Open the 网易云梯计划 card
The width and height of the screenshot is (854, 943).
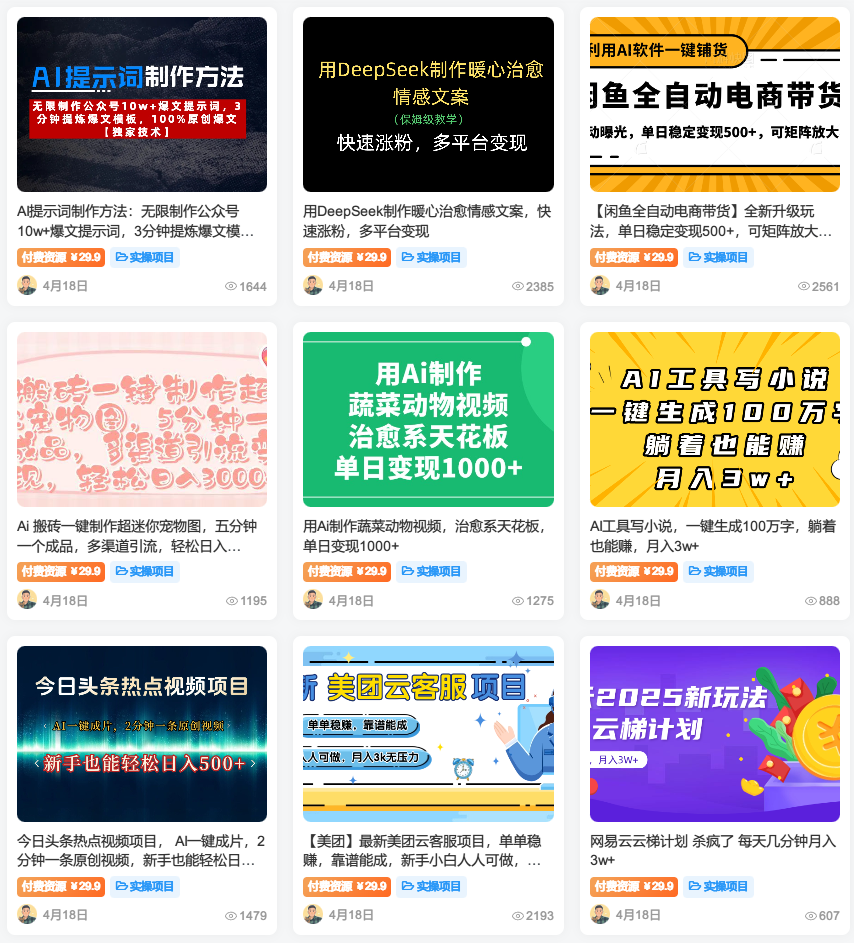coord(714,733)
